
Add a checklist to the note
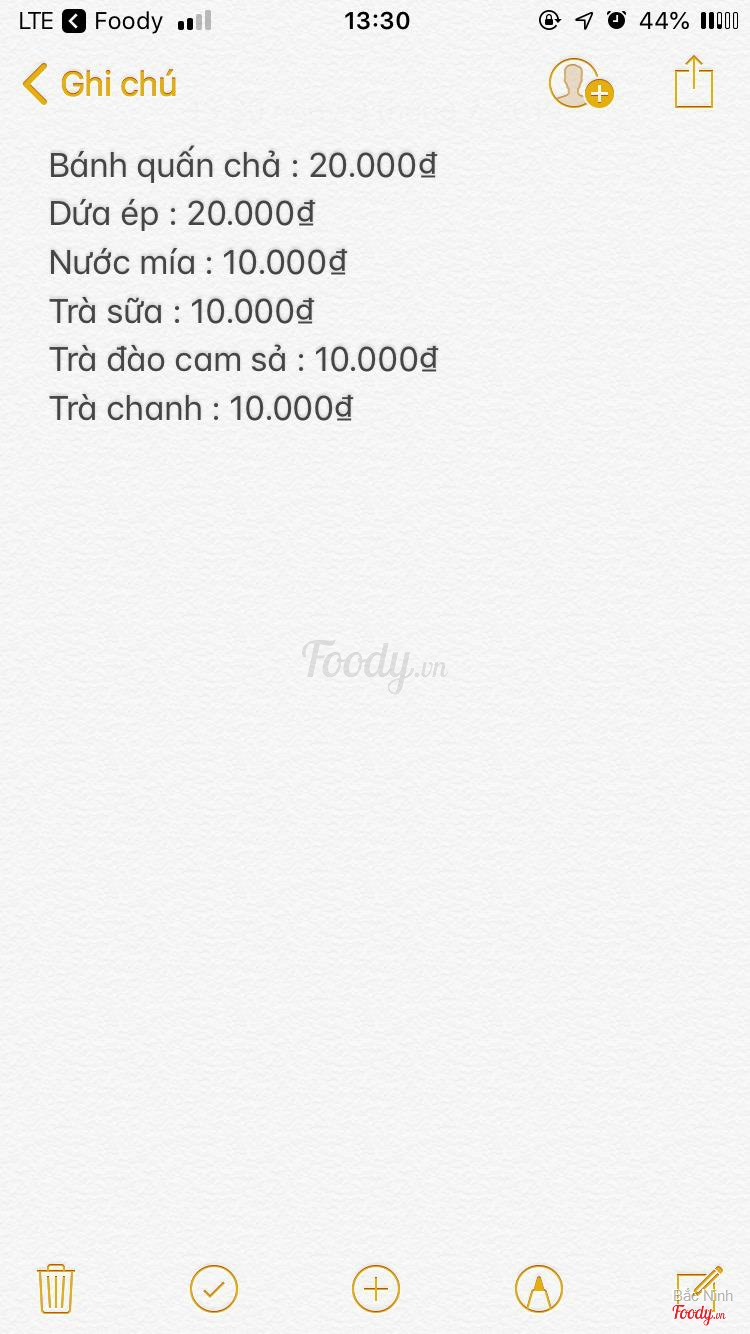click(214, 1289)
